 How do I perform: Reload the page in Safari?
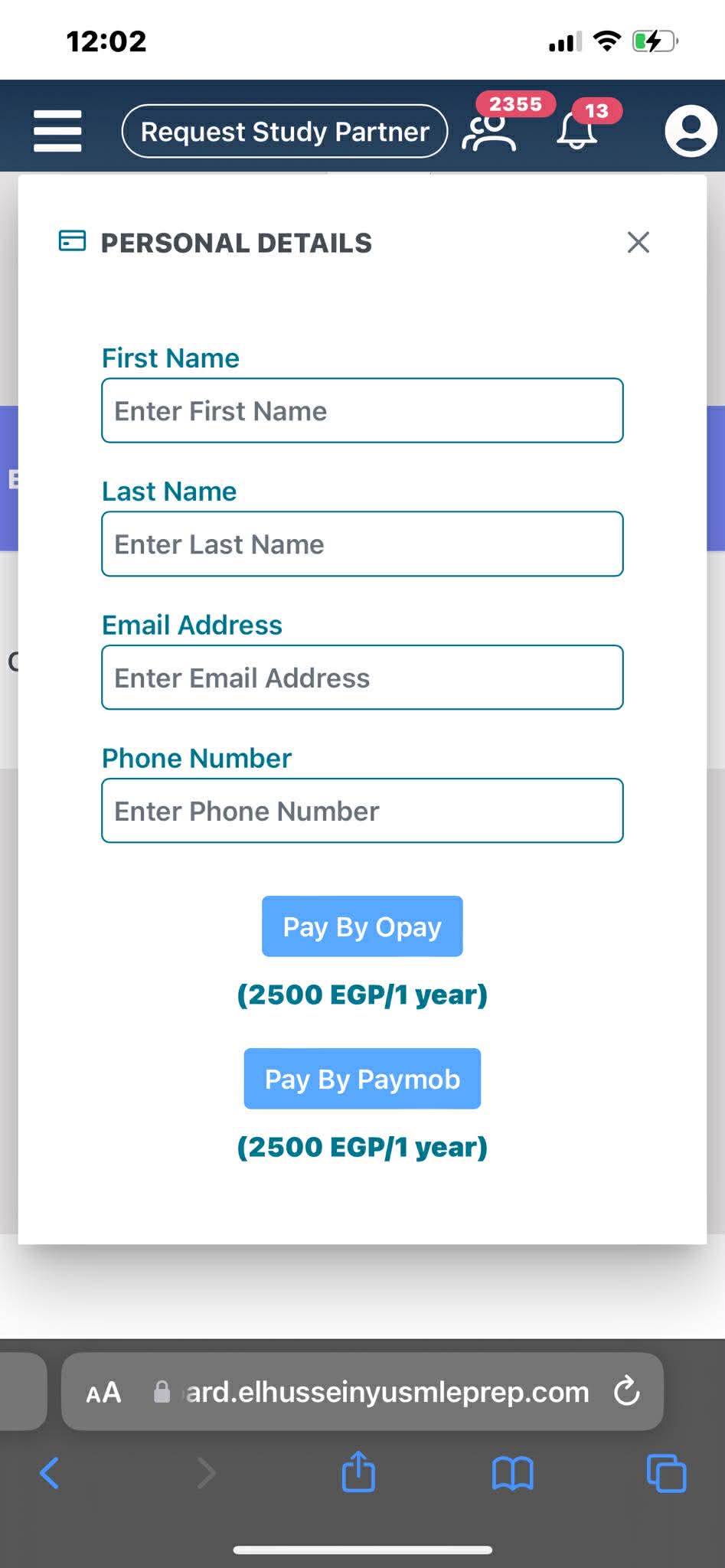coord(626,1391)
